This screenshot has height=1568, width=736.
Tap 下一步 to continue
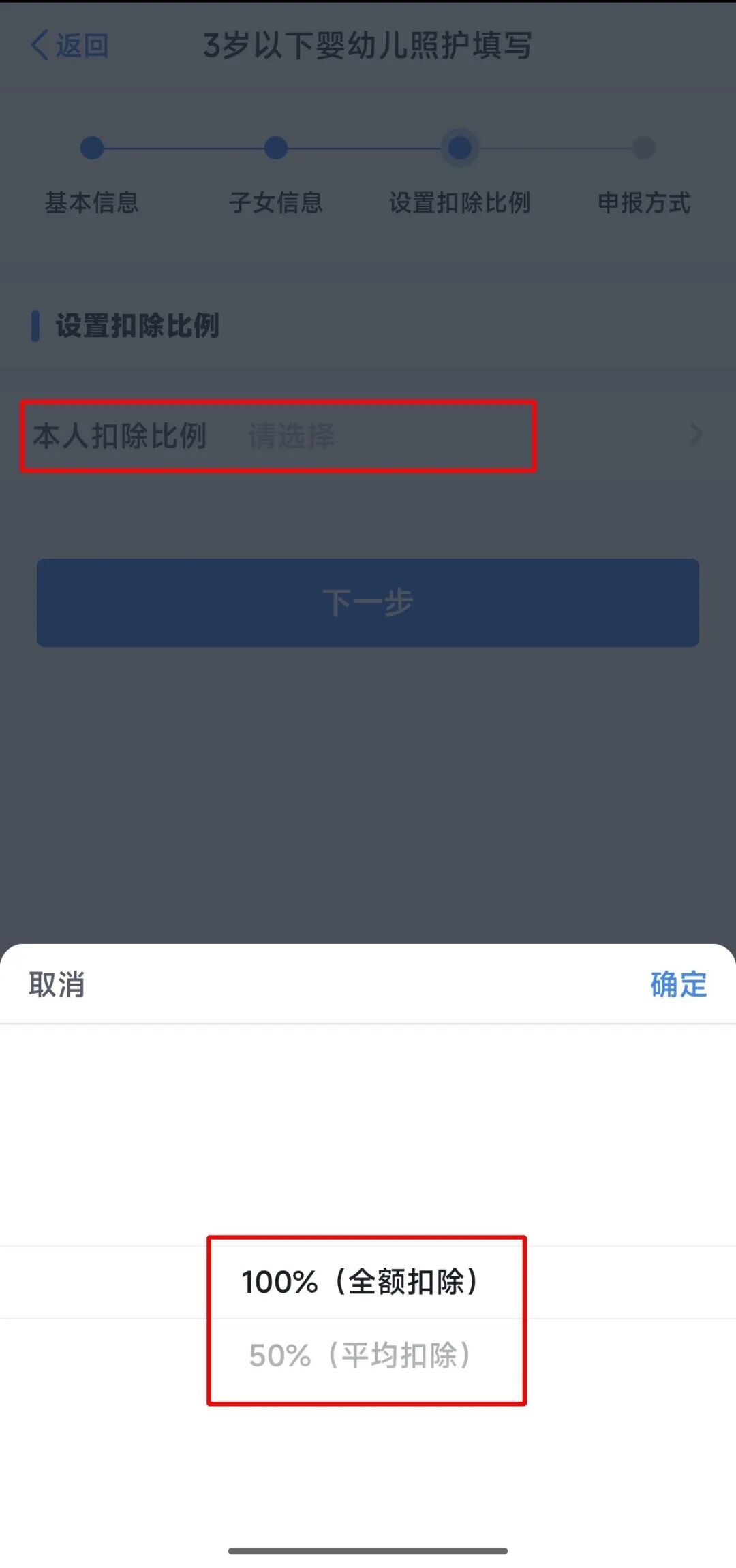tap(368, 603)
